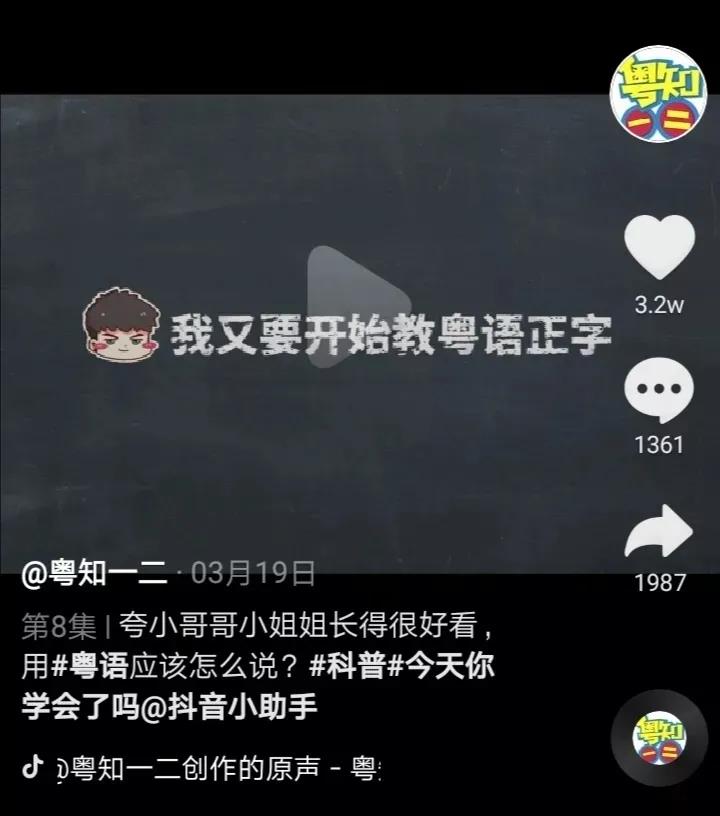The image size is (720, 816).
Task: Open the comments bubble icon
Action: [659, 390]
